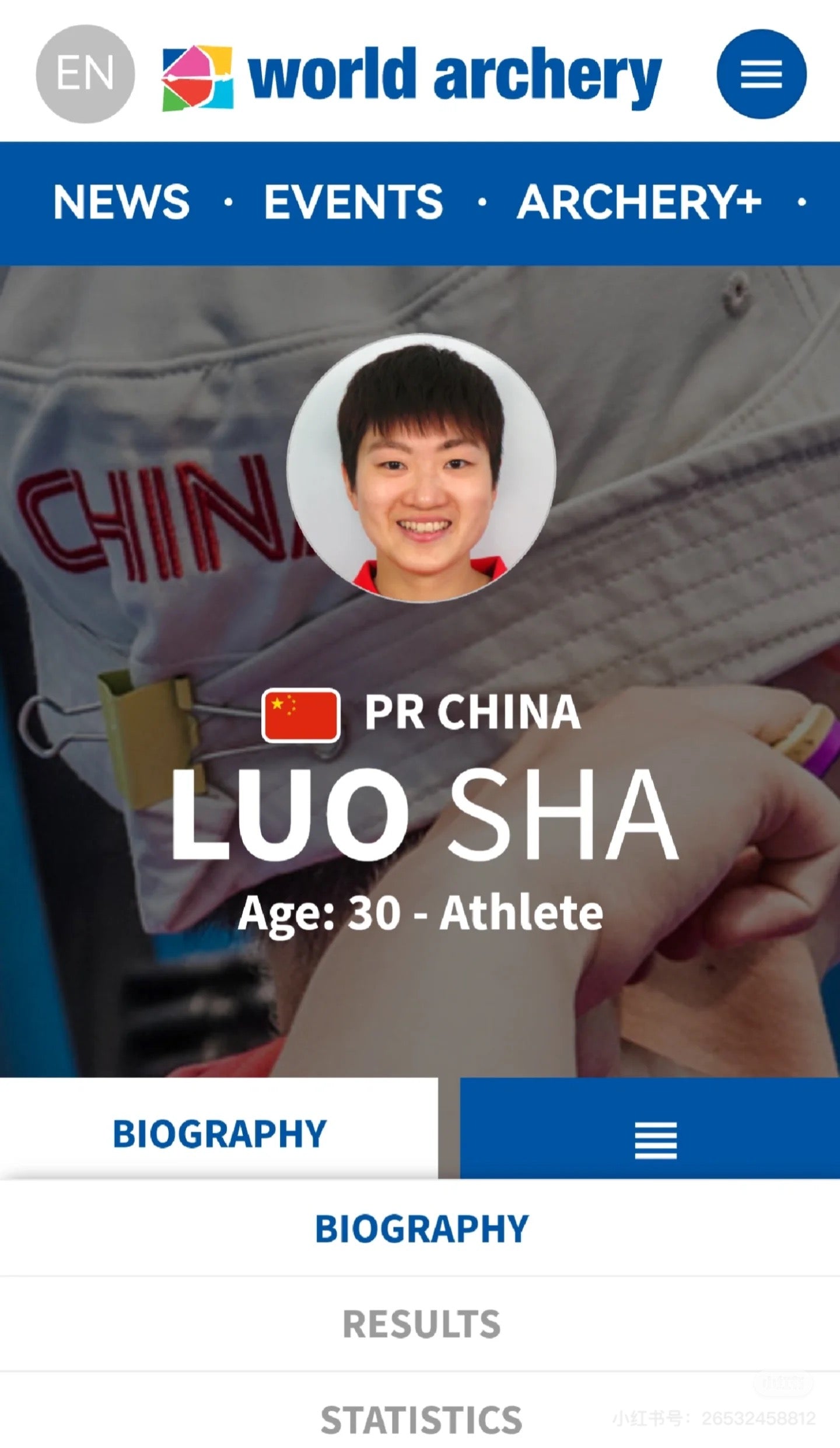This screenshot has height=1448, width=840.
Task: Collapse the profile section list menu
Action: pyautogui.click(x=655, y=1140)
